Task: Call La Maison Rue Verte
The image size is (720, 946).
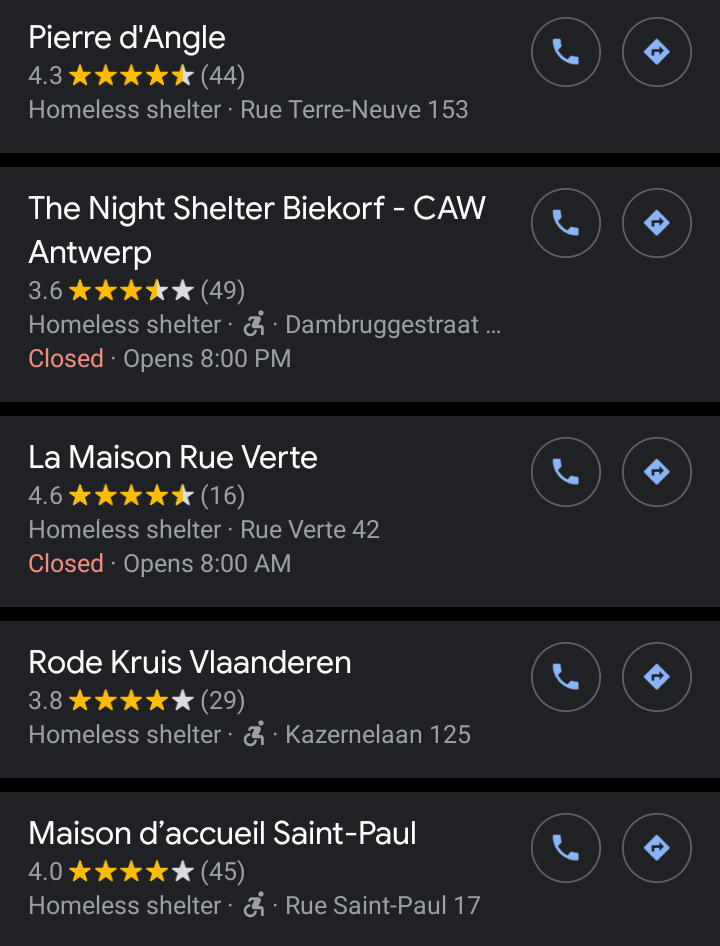Action: (566, 472)
